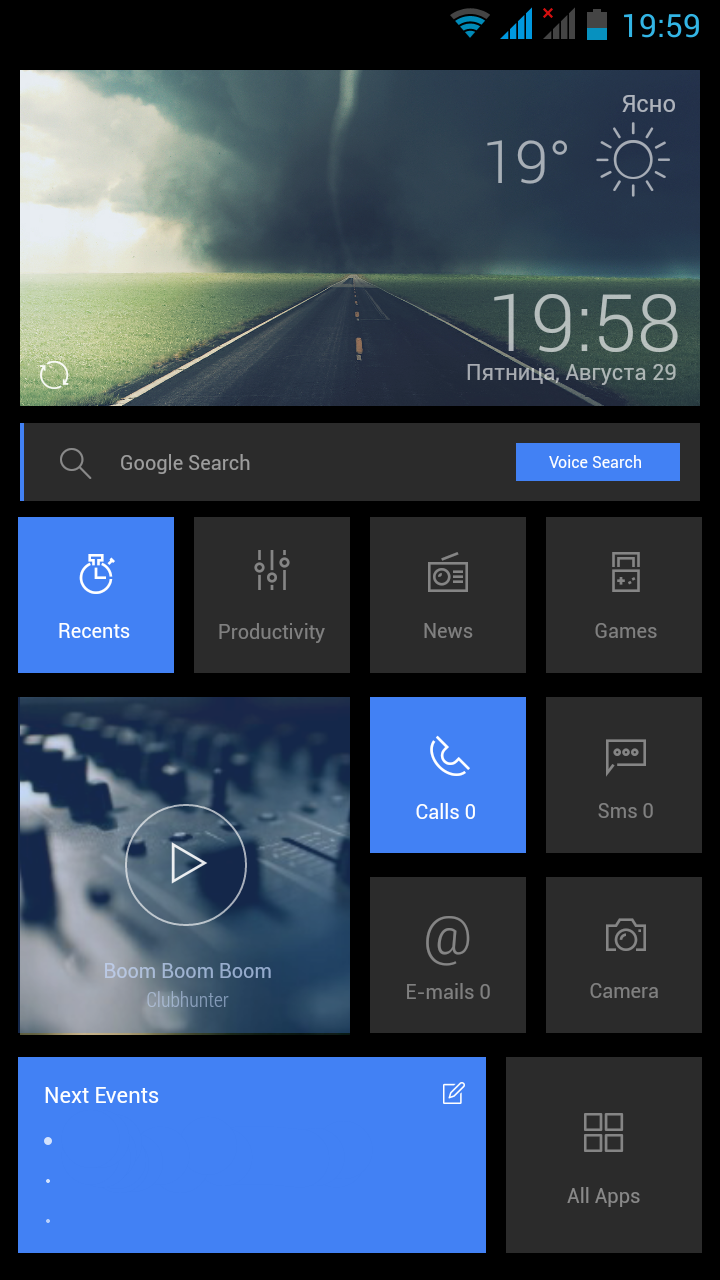The image size is (720, 1280).
Task: Play Boom Boom Boom track
Action: click(186, 864)
